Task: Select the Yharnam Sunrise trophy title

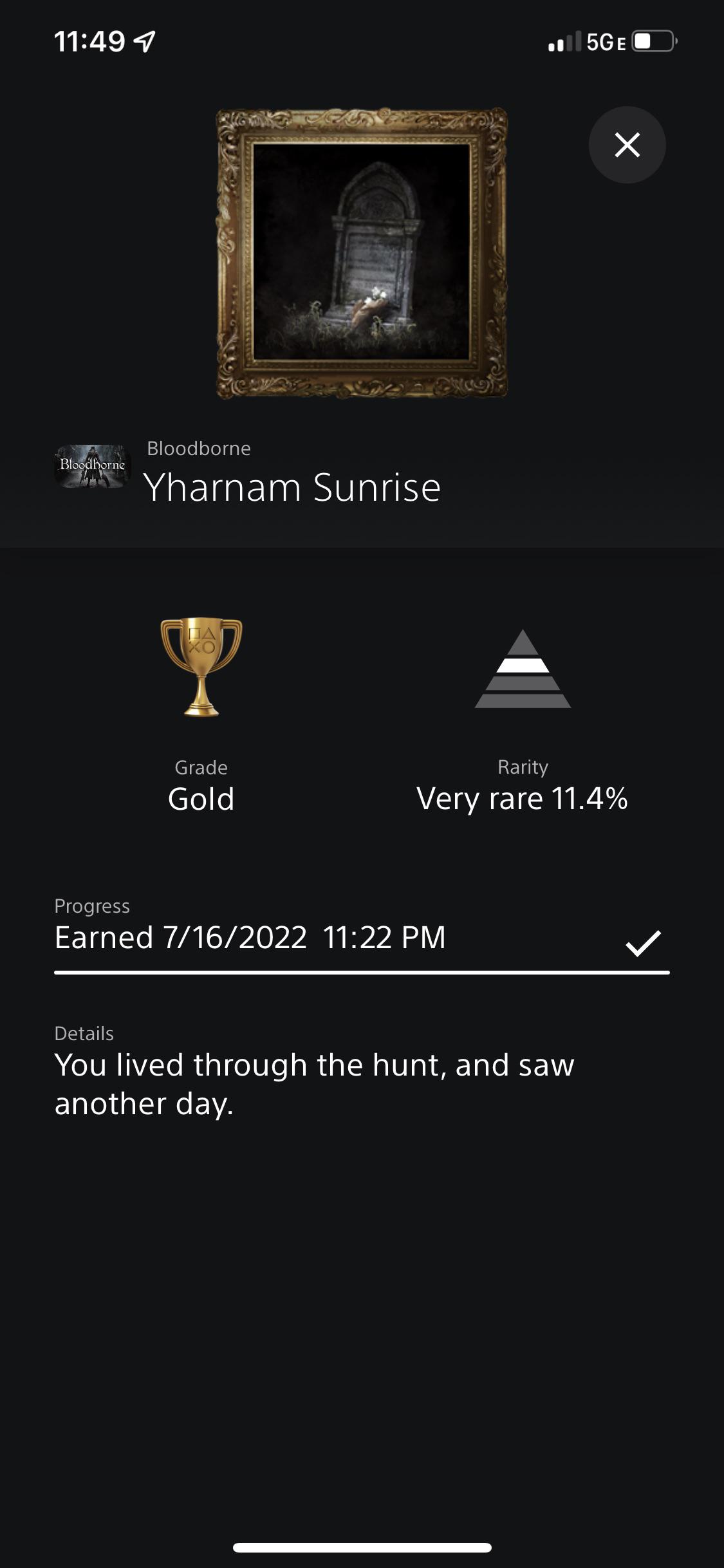Action: click(x=293, y=487)
